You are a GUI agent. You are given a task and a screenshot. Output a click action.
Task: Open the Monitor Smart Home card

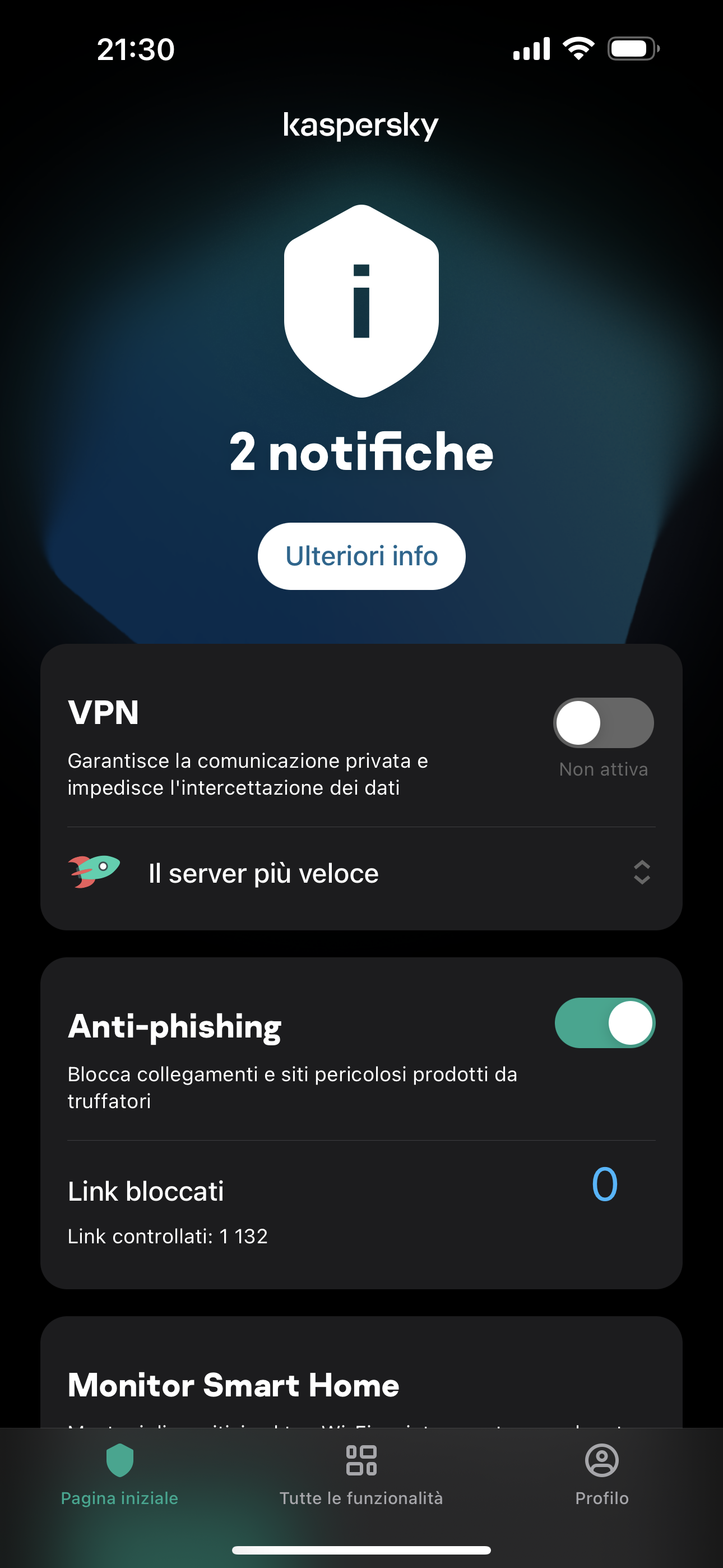pyautogui.click(x=361, y=1385)
